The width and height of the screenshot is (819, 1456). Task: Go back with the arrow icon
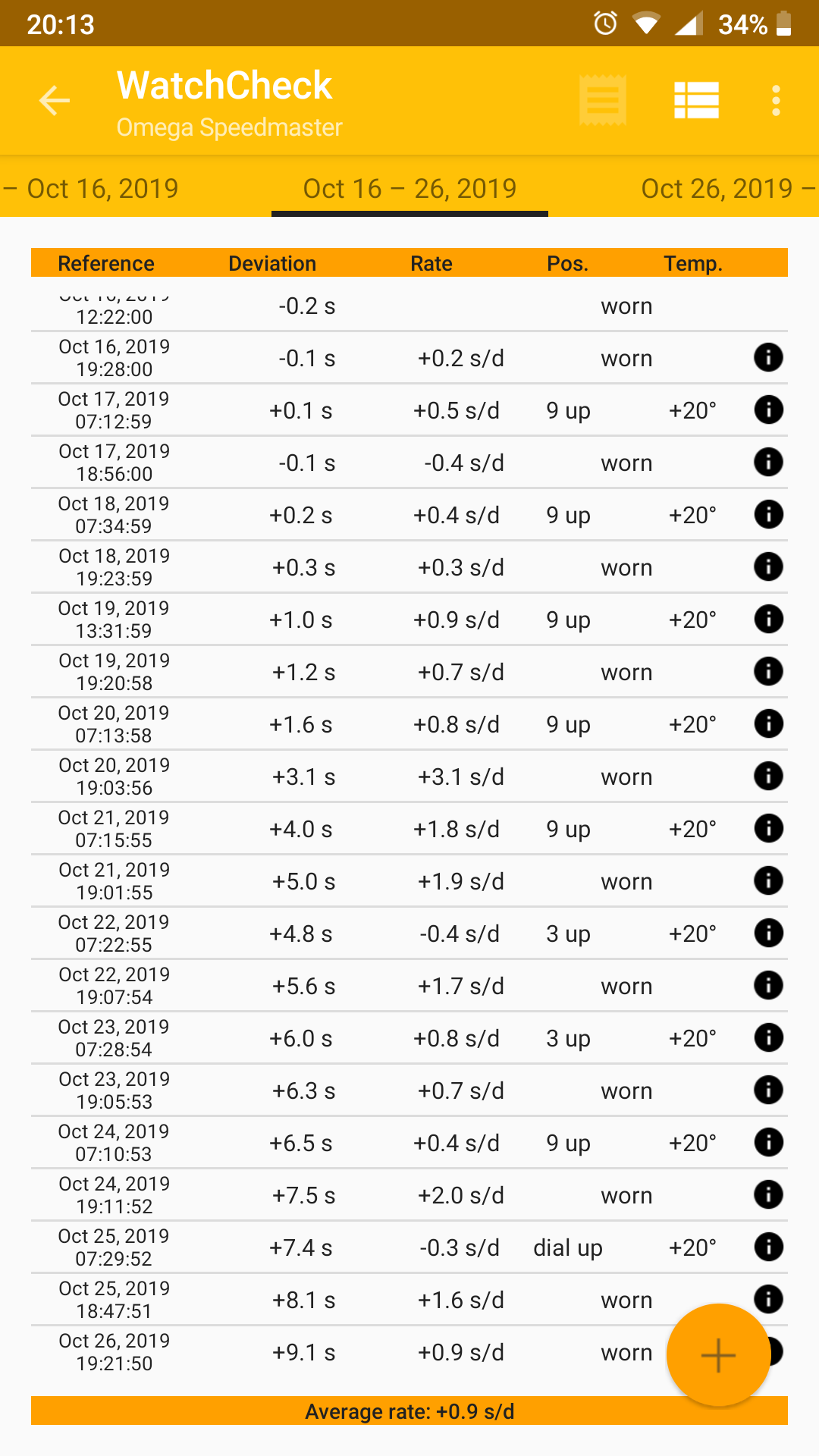[x=55, y=100]
